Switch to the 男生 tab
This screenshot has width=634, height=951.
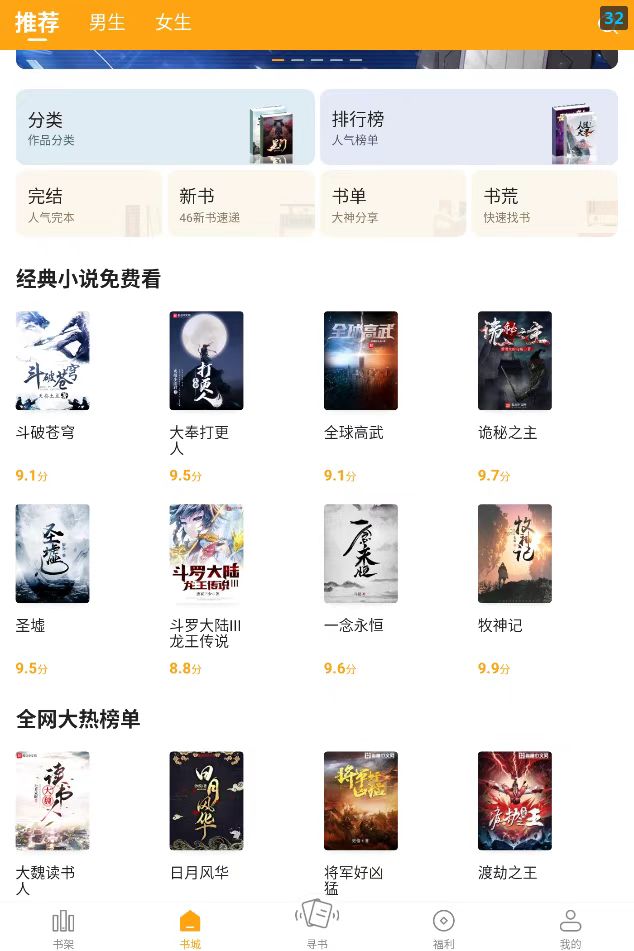(x=107, y=22)
